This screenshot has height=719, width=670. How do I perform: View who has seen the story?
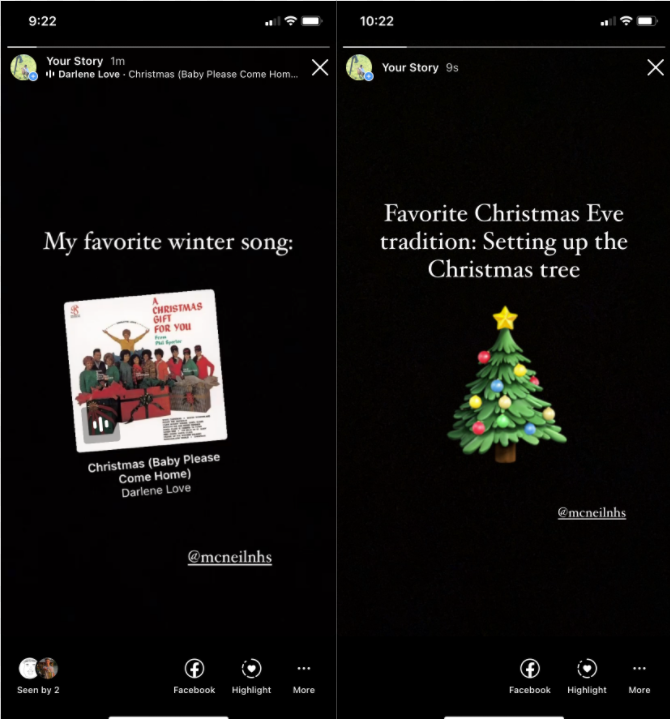click(38, 676)
